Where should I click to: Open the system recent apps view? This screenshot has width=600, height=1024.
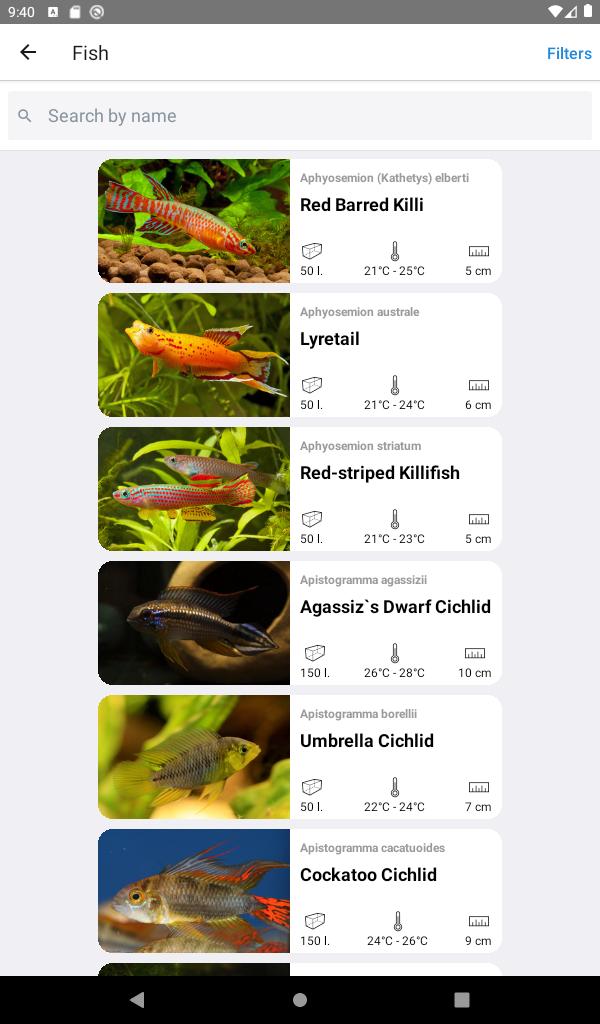tap(462, 999)
